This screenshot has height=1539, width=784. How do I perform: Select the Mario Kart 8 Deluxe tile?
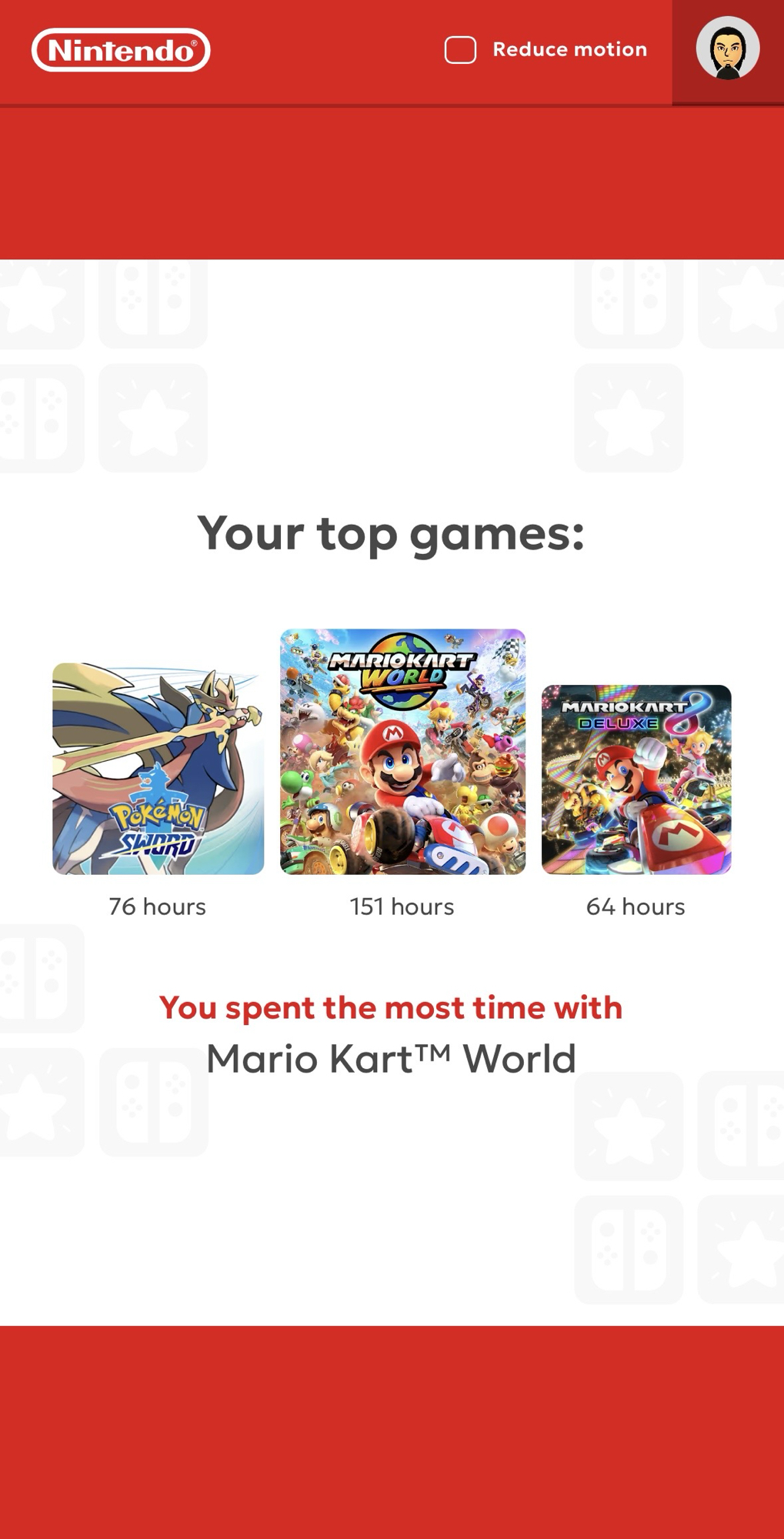pos(636,779)
